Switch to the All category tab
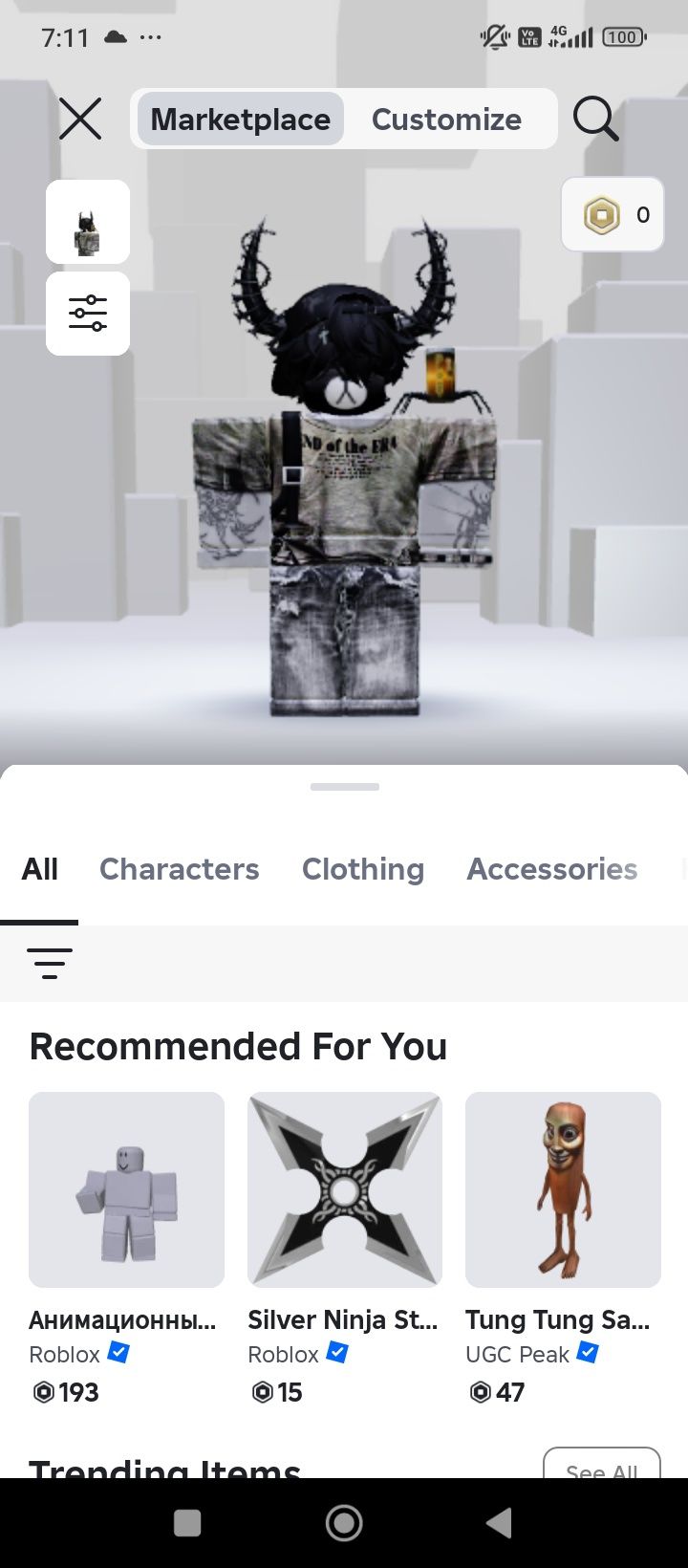 pyautogui.click(x=40, y=869)
